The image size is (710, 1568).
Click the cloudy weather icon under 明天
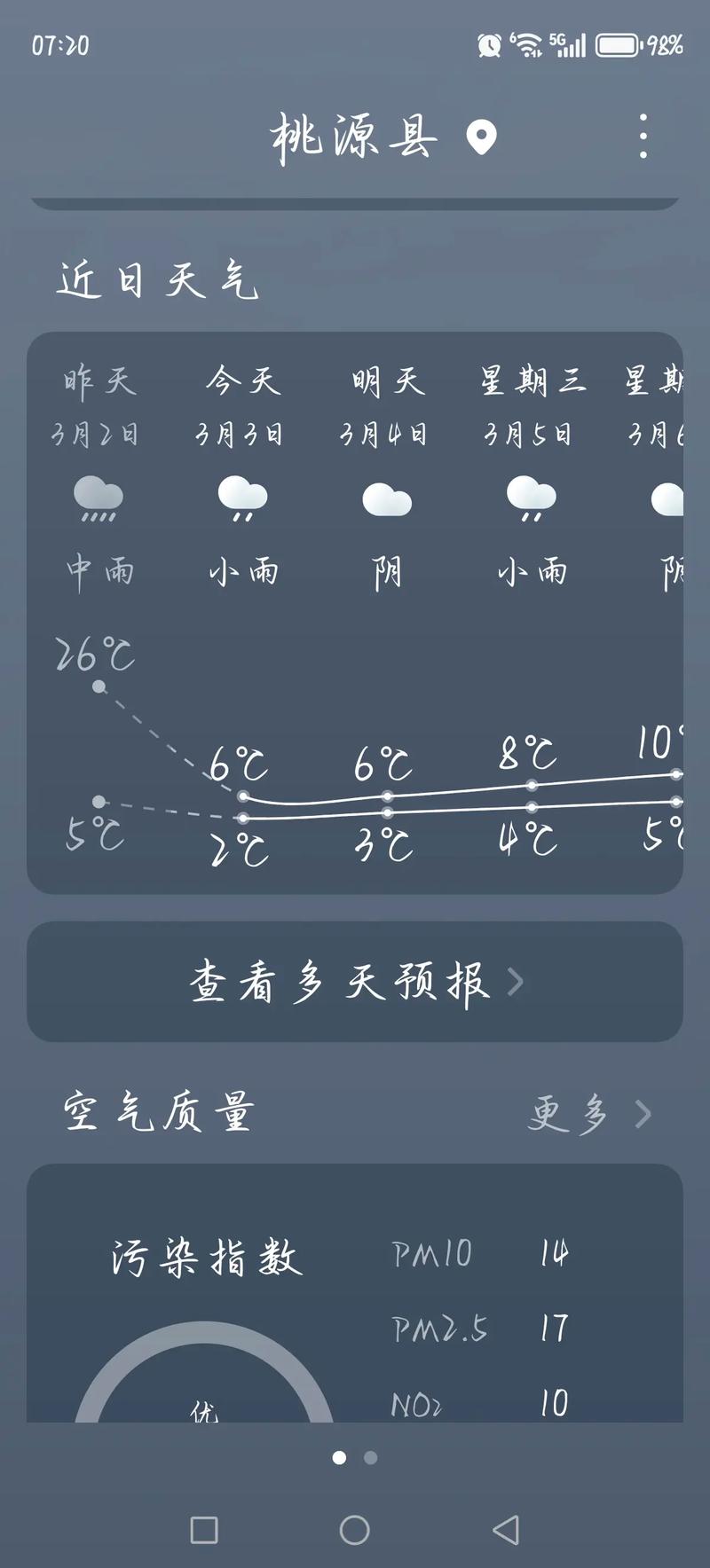point(385,498)
